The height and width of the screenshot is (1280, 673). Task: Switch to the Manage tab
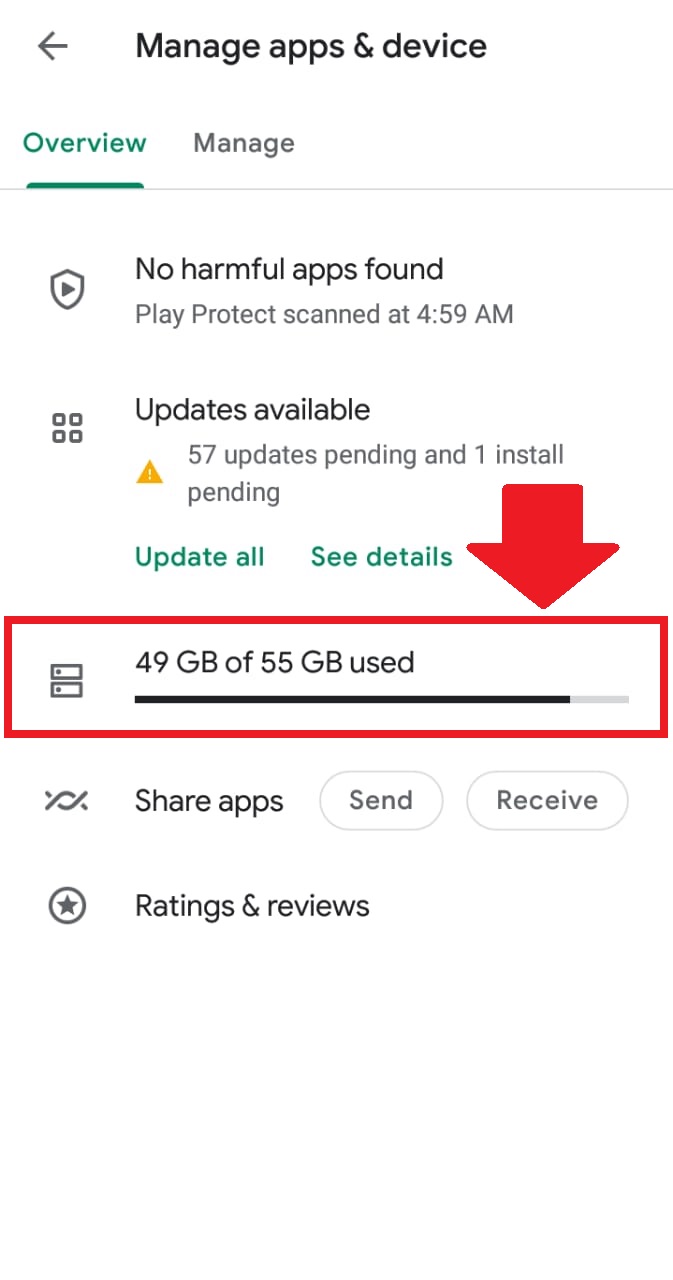[x=244, y=143]
